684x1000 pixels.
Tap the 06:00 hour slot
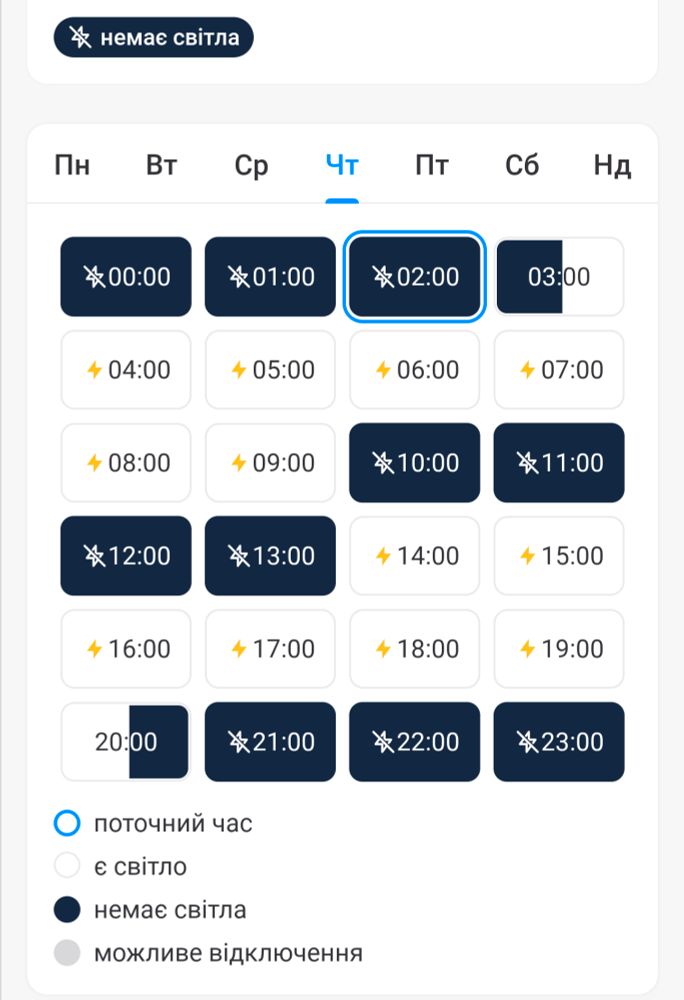pyautogui.click(x=415, y=370)
